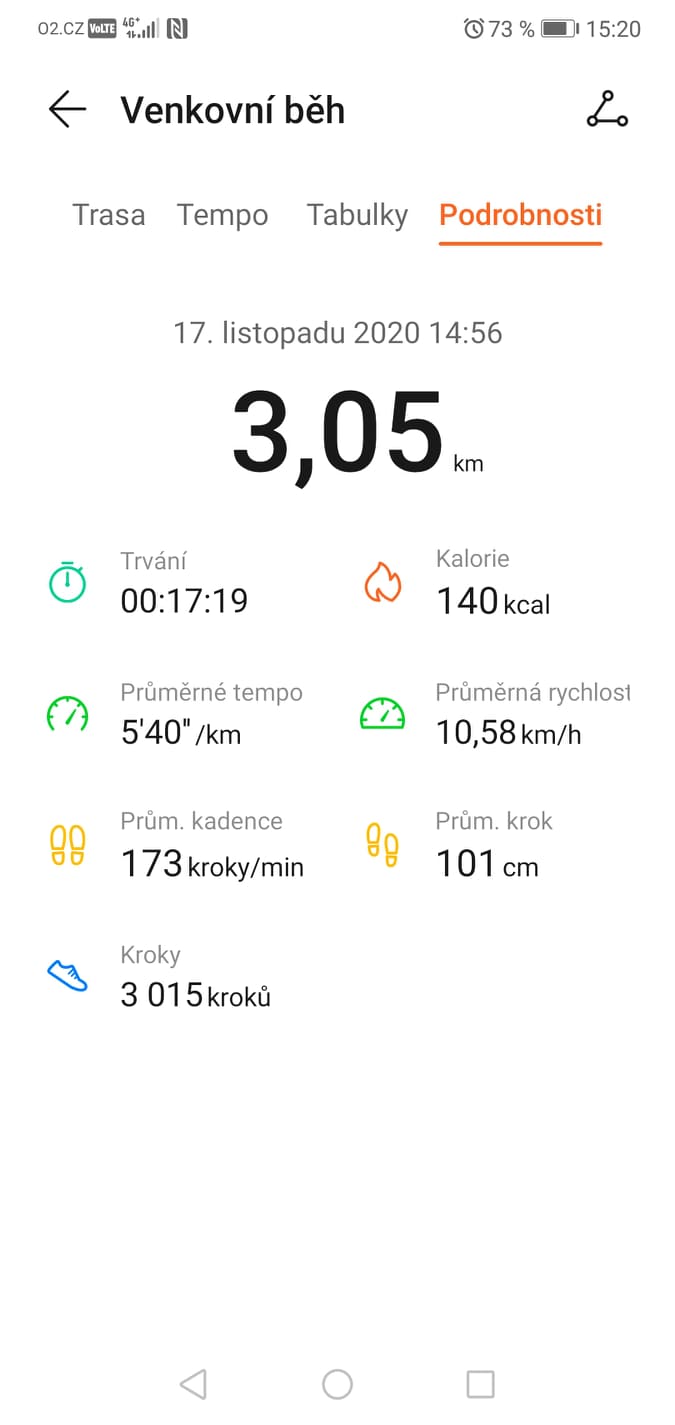Switch to the Trasa tab
This screenshot has height=1425, width=675.
pos(109,215)
